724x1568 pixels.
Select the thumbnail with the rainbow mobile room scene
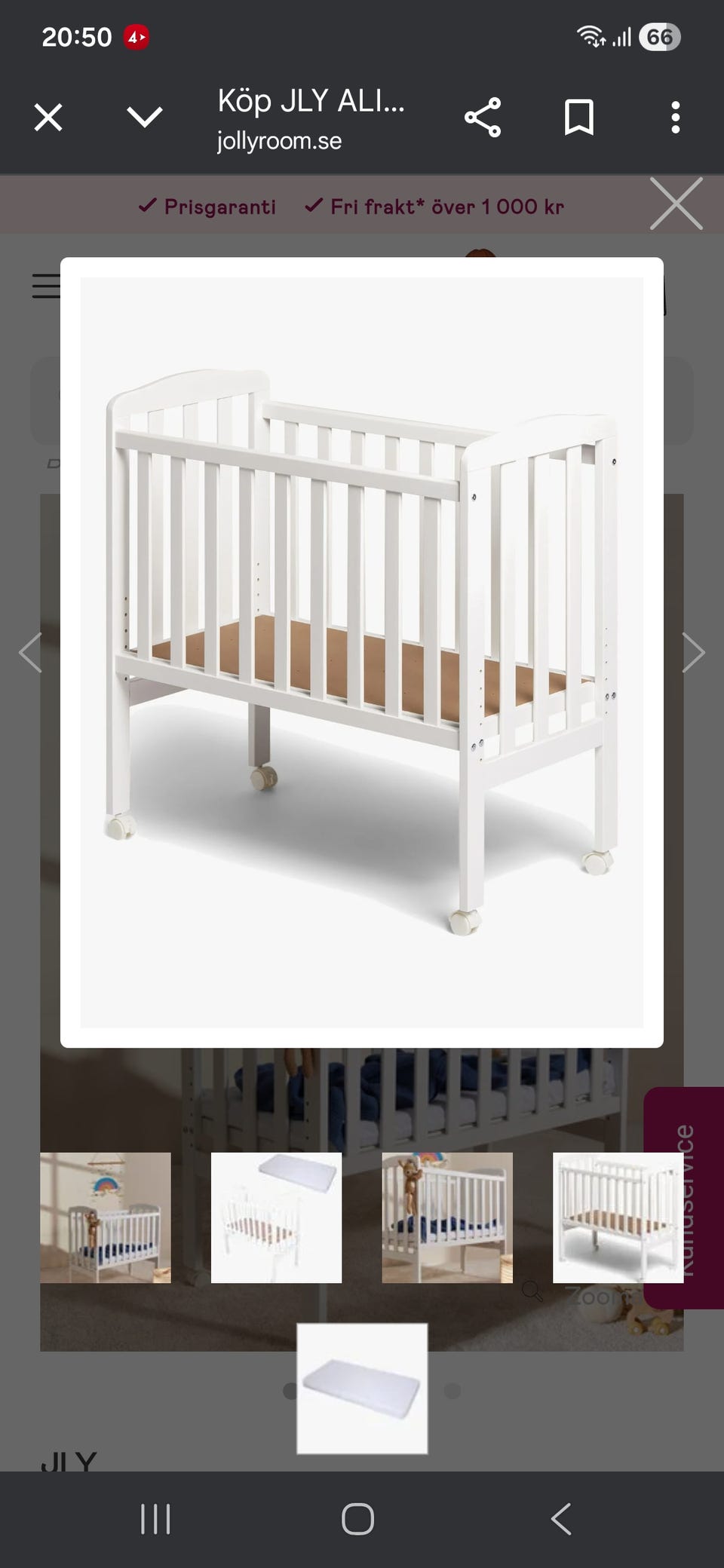[x=106, y=1217]
